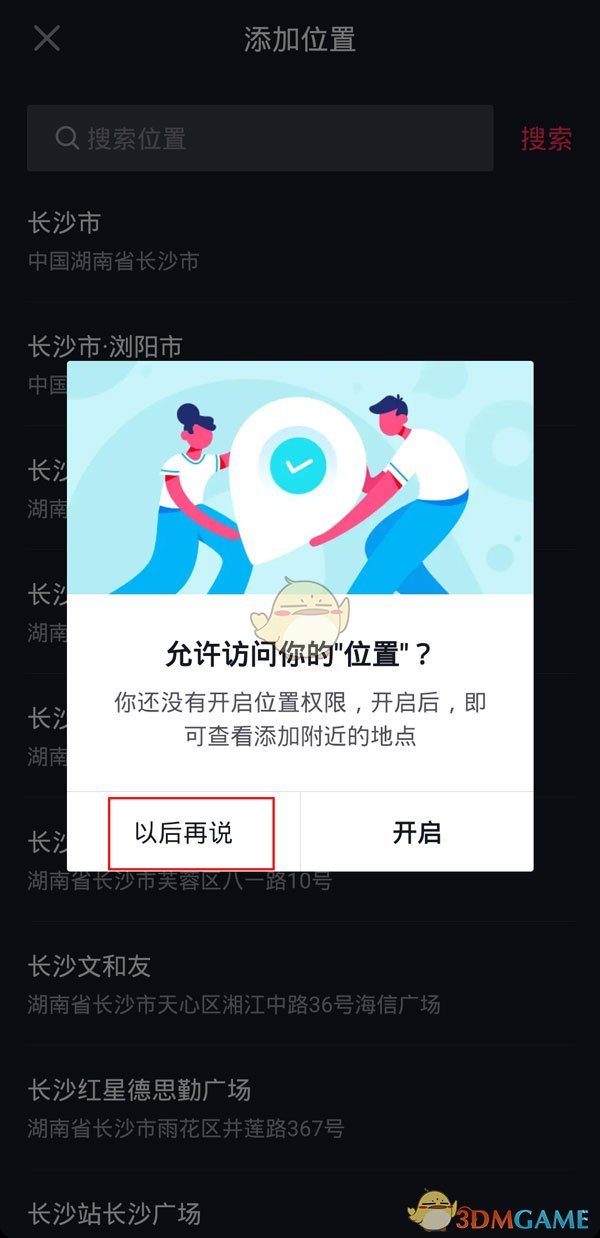Close the 添加位置 page
Screen dimensions: 600x1238
[47, 39]
